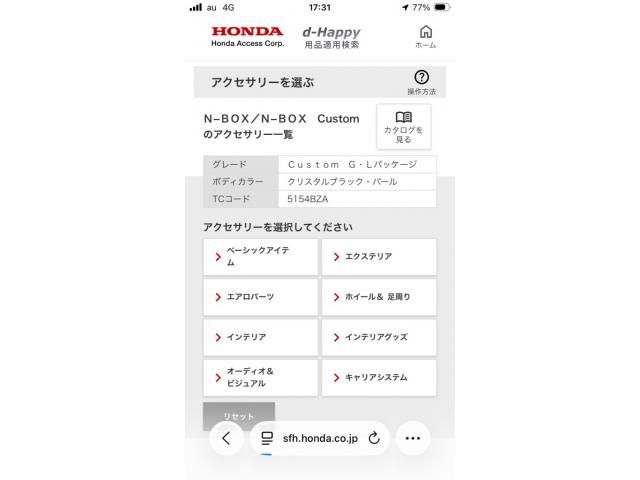This screenshot has height=480, width=640.
Task: Open the browser's more options menu
Action: point(413,438)
